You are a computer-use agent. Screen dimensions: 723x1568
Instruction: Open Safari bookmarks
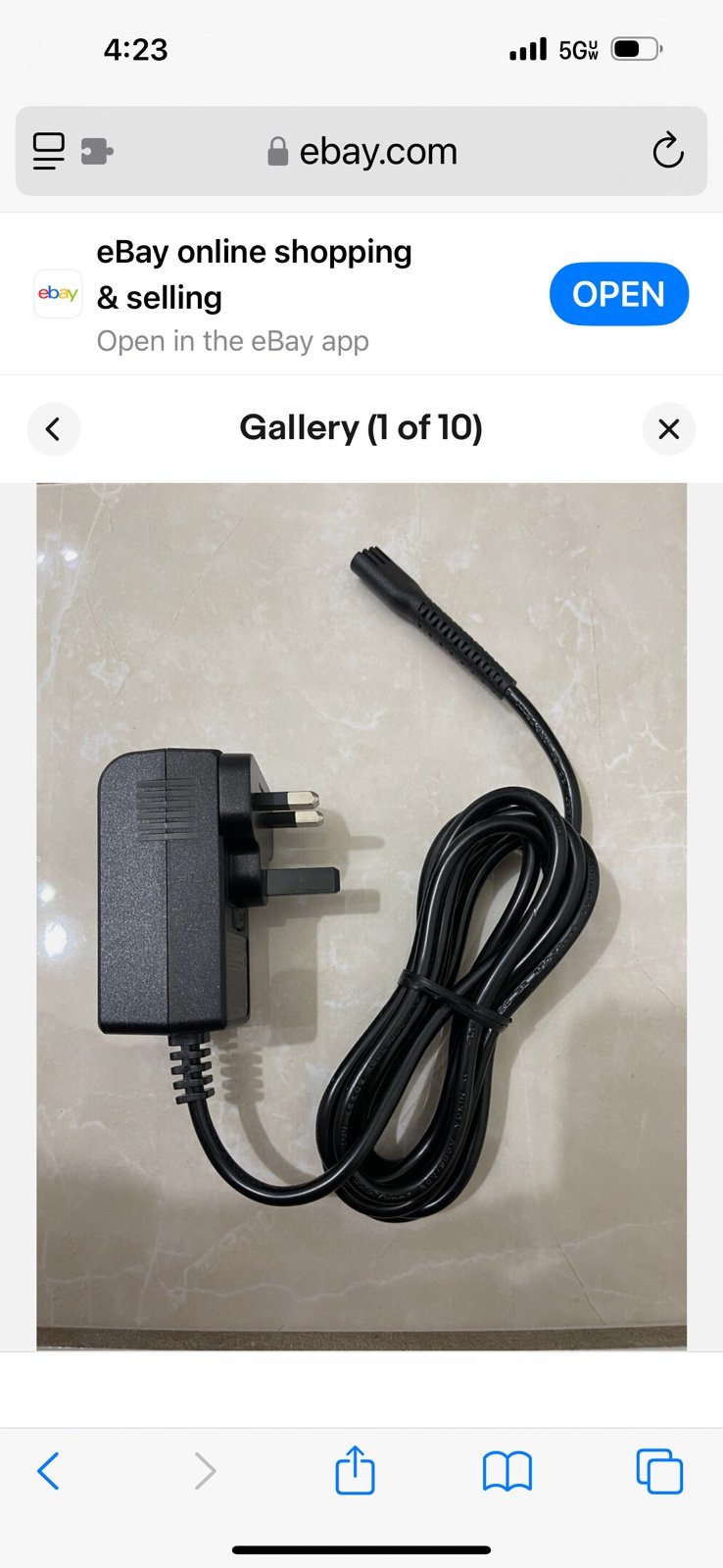coord(507,1471)
